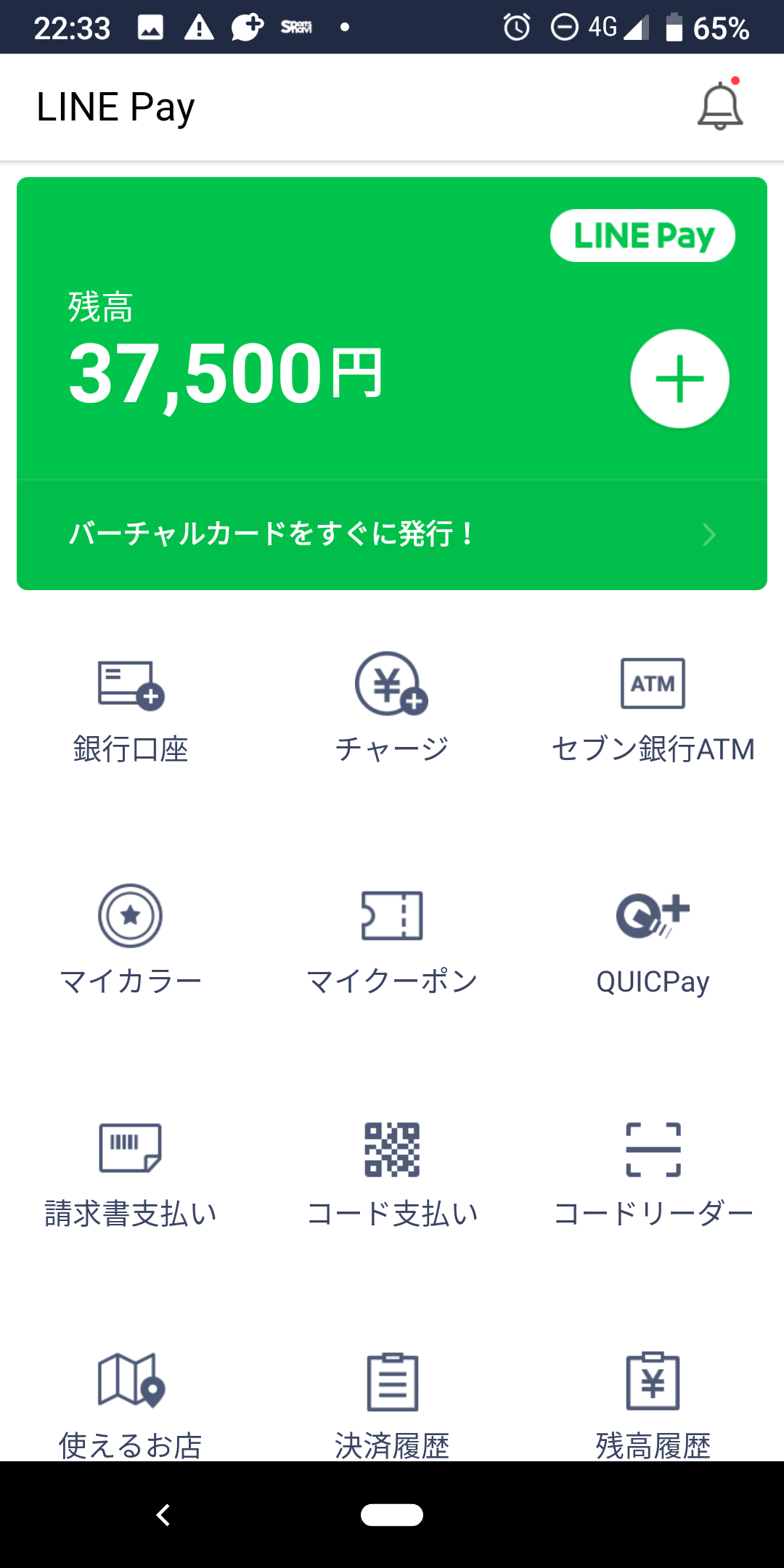The image size is (784, 1568).
Task: Tap the plus button to add money
Action: [x=679, y=377]
